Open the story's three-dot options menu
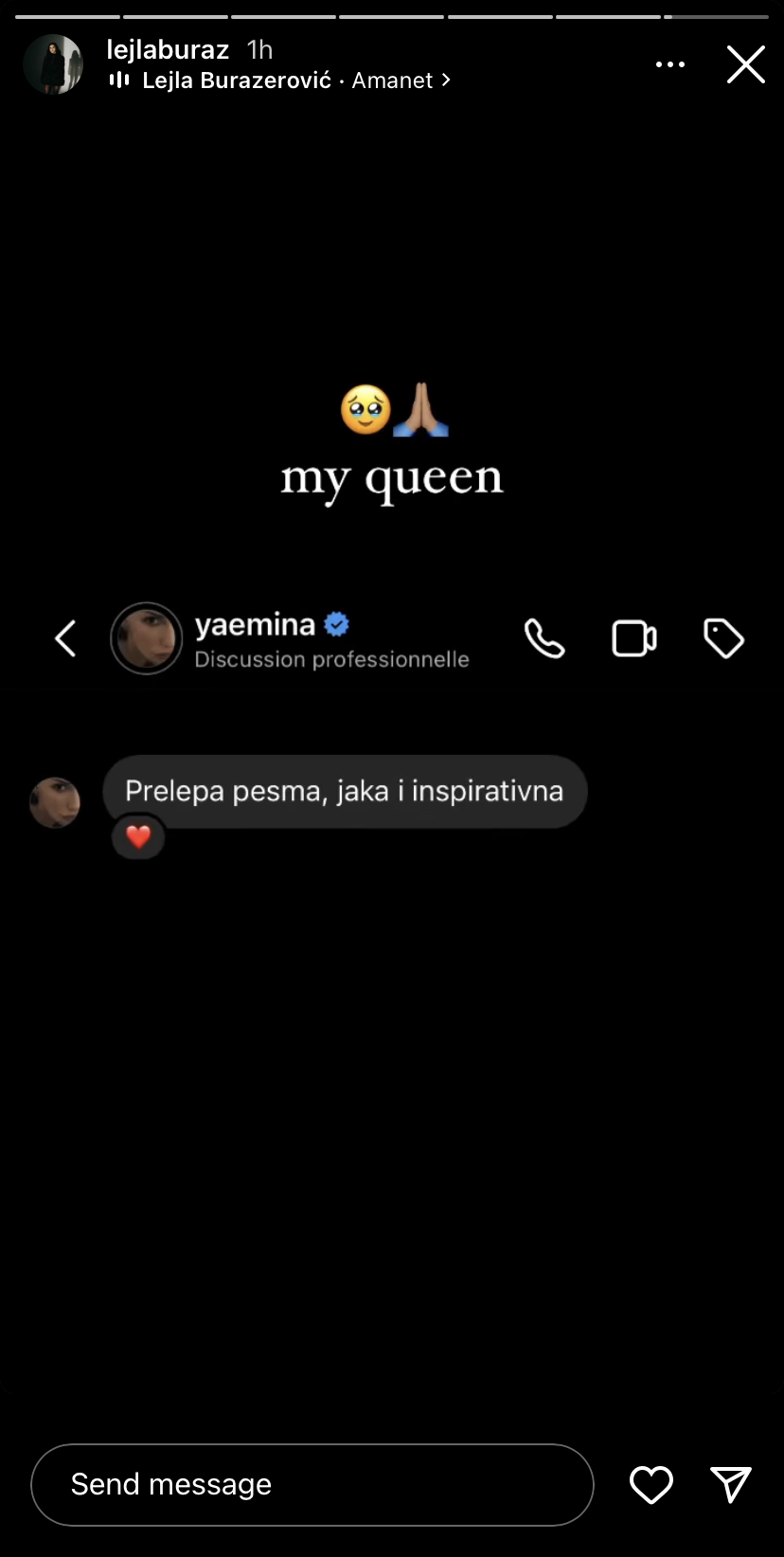The height and width of the screenshot is (1557, 784). tap(669, 64)
